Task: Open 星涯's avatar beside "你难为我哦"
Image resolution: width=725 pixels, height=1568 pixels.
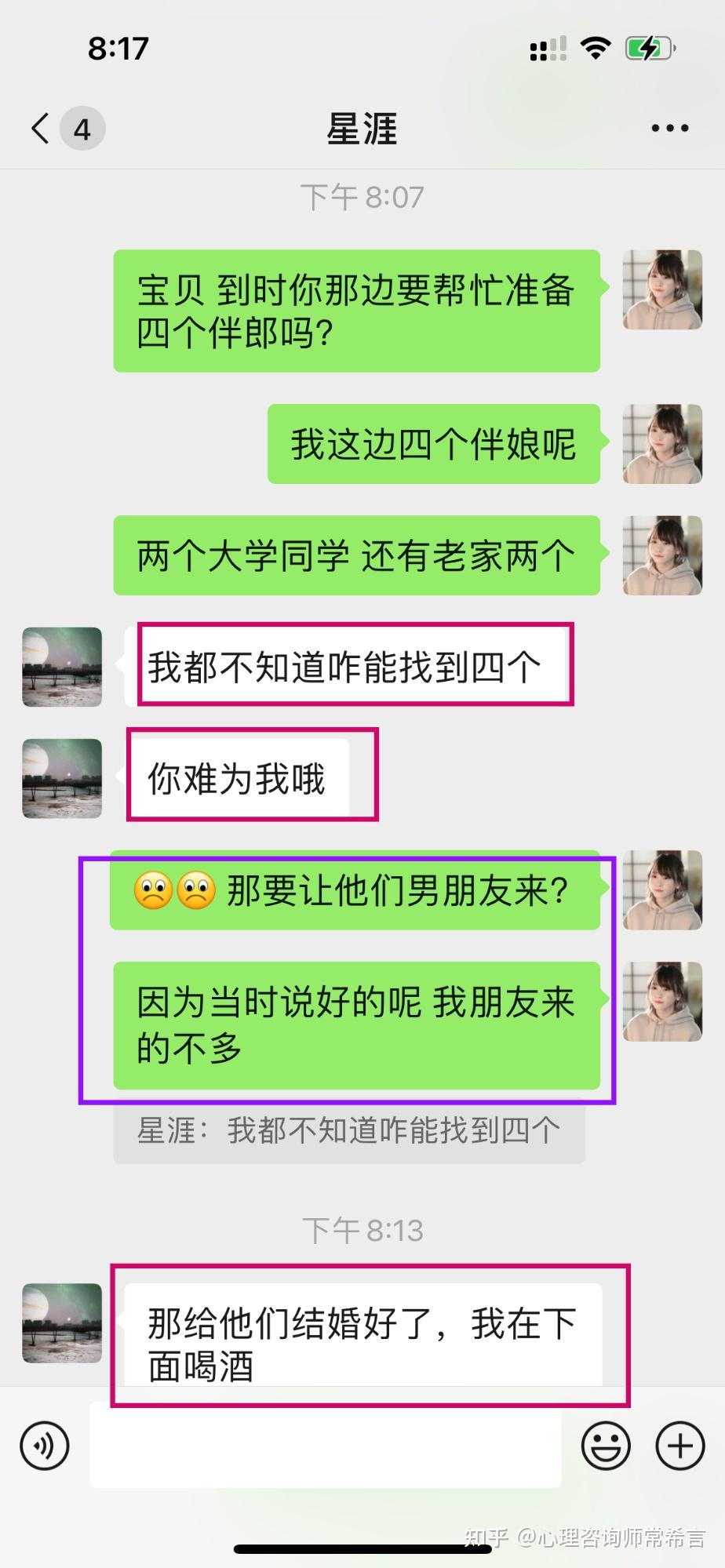Action: (62, 778)
